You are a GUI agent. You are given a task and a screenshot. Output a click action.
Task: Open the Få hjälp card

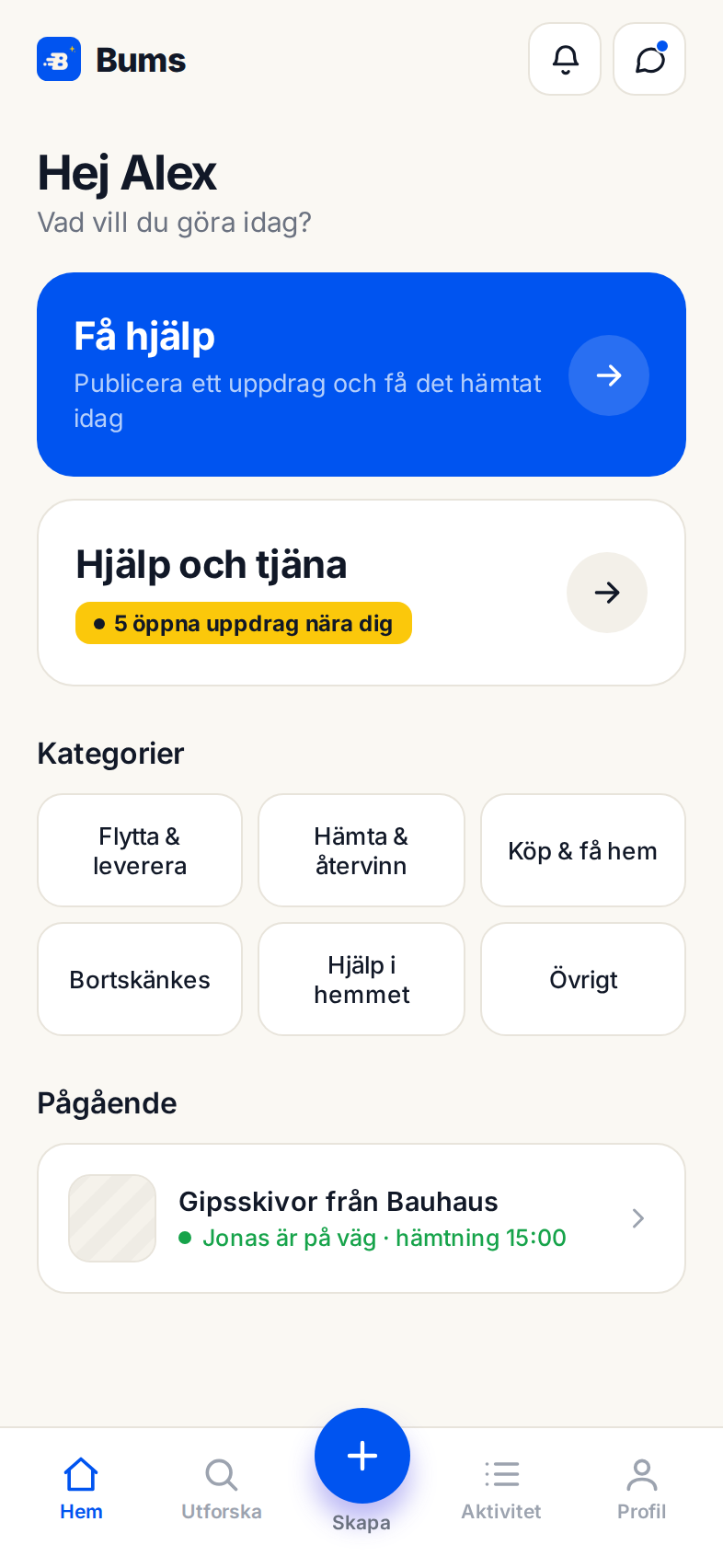pos(361,375)
